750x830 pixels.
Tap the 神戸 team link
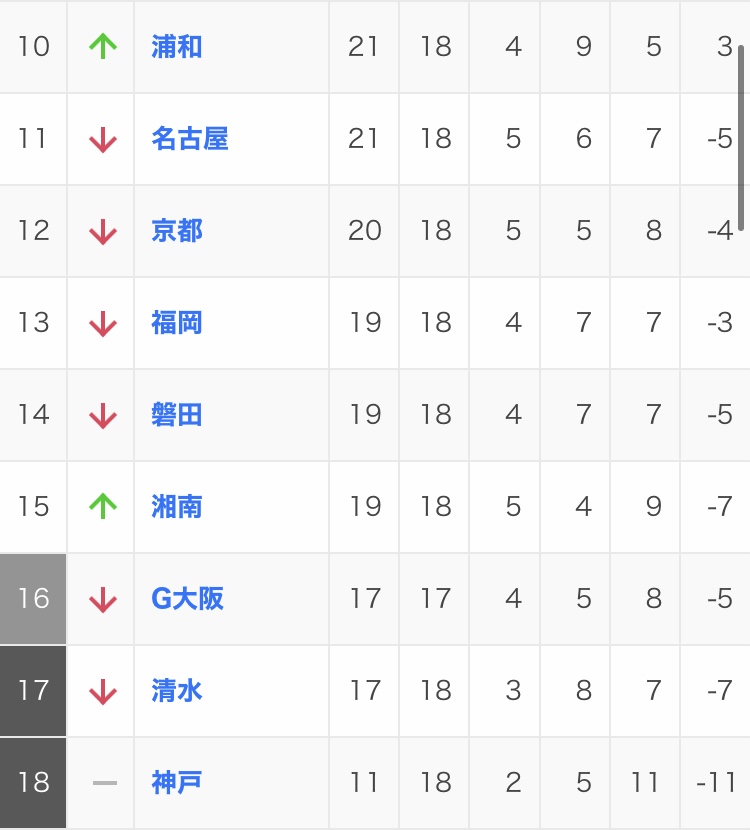click(177, 782)
